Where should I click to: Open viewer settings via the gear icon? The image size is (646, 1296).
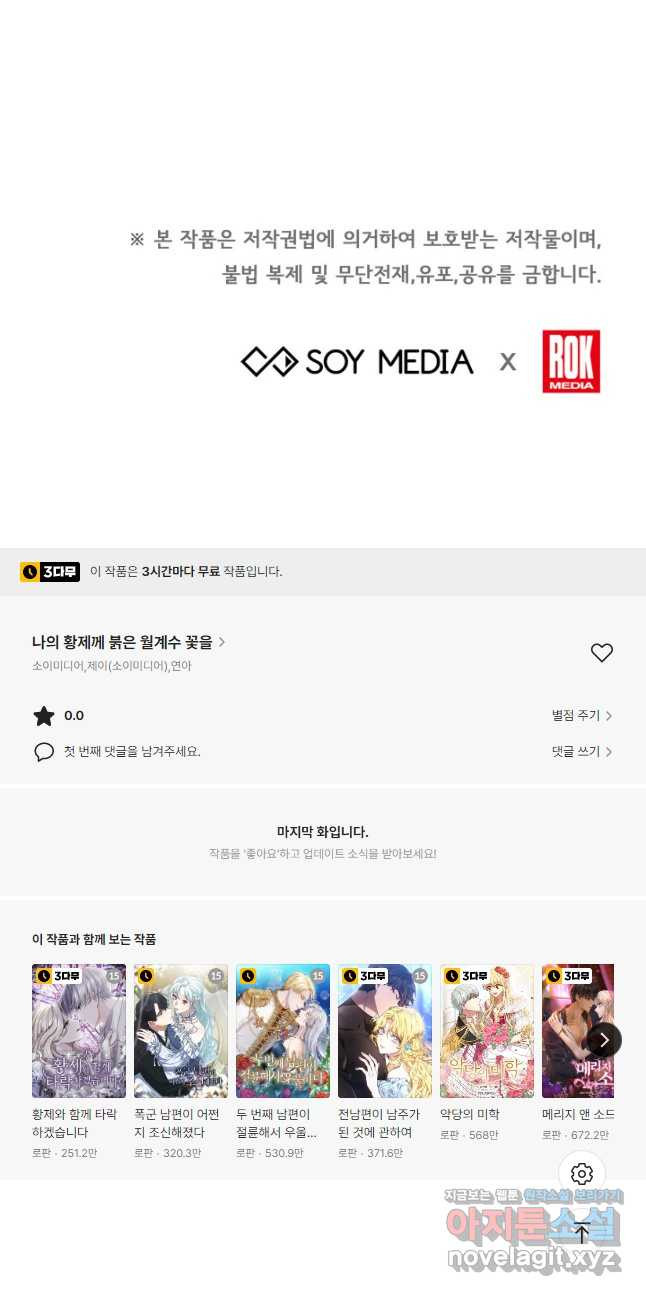tap(582, 1174)
